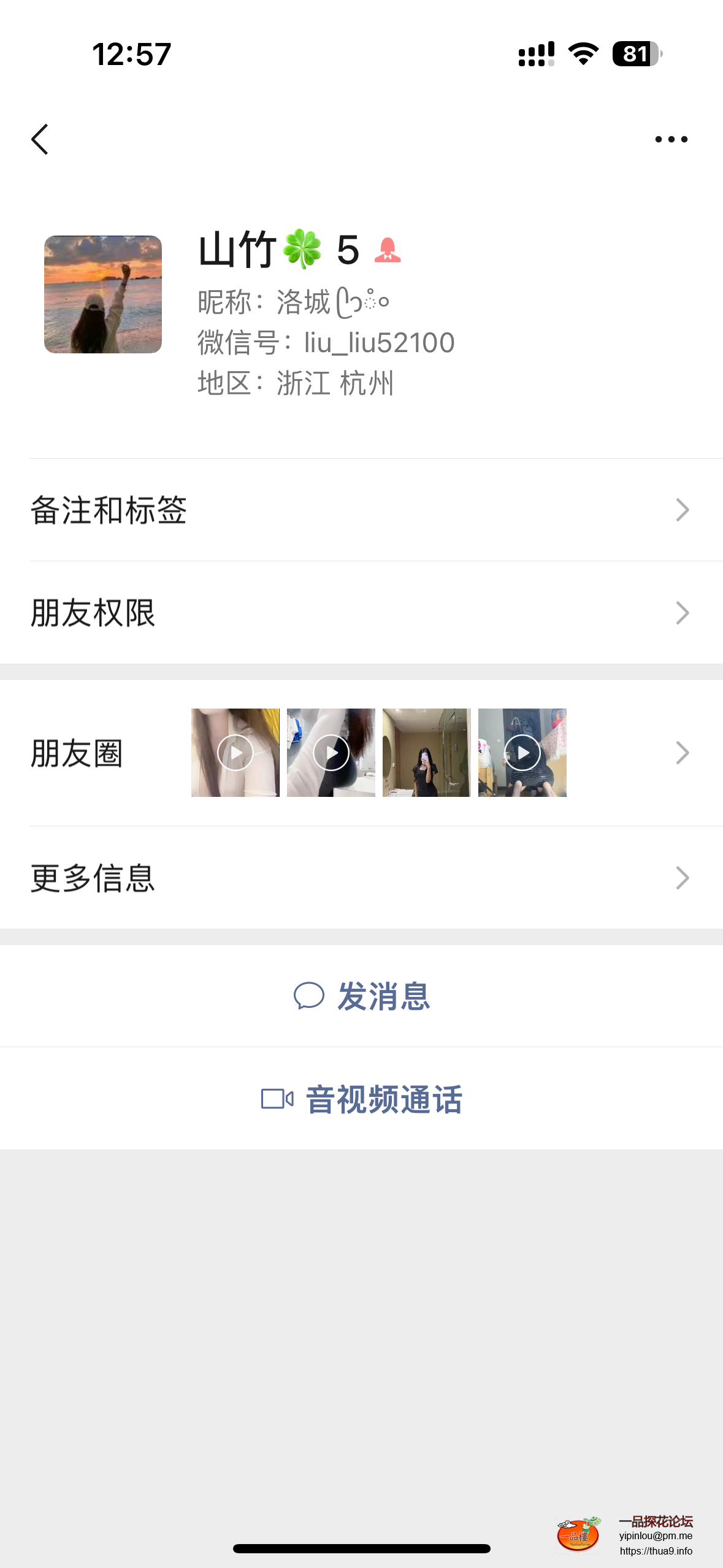Screen dimensions: 723x1568
Task: Open 备注和标签 settings
Action: pyautogui.click(x=361, y=510)
